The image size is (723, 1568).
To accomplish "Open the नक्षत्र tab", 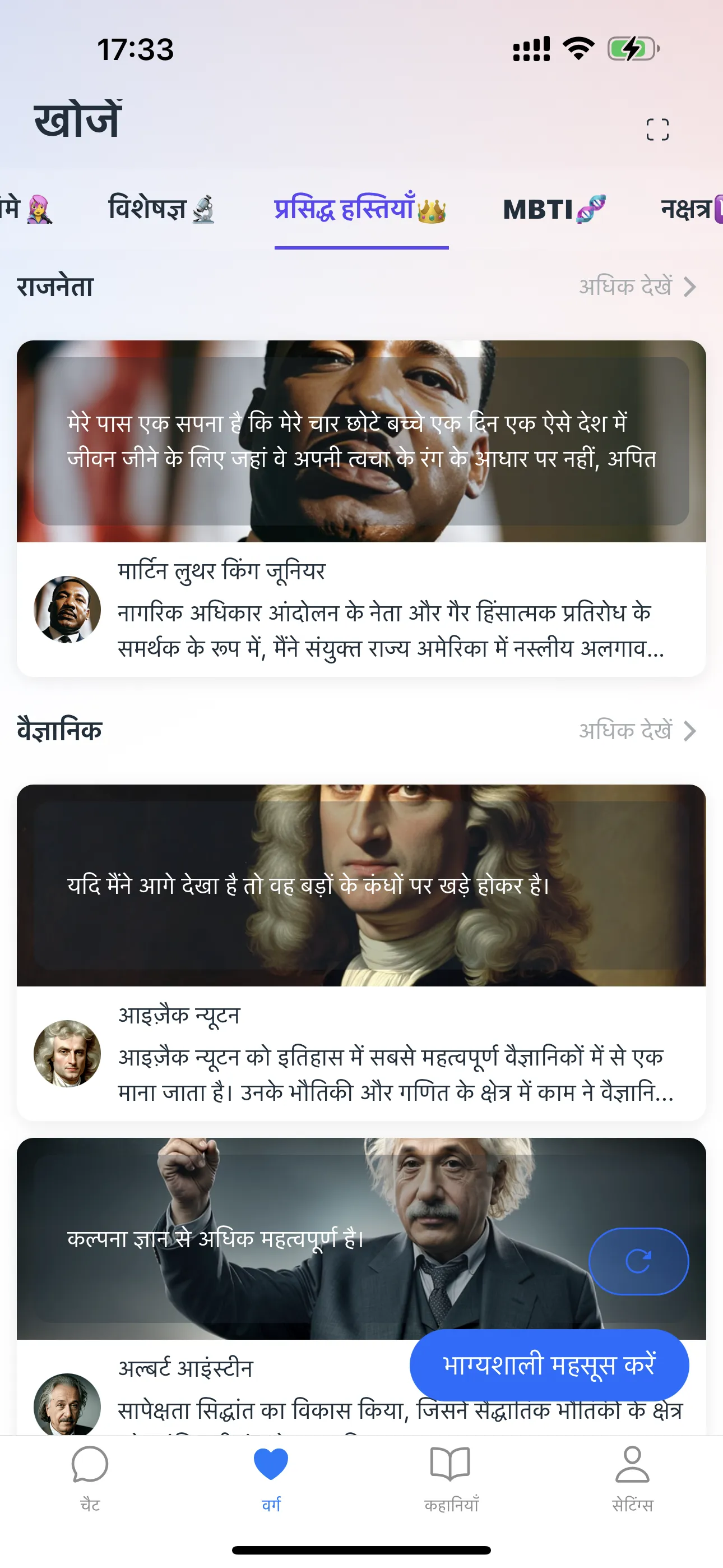I will pos(690,209).
